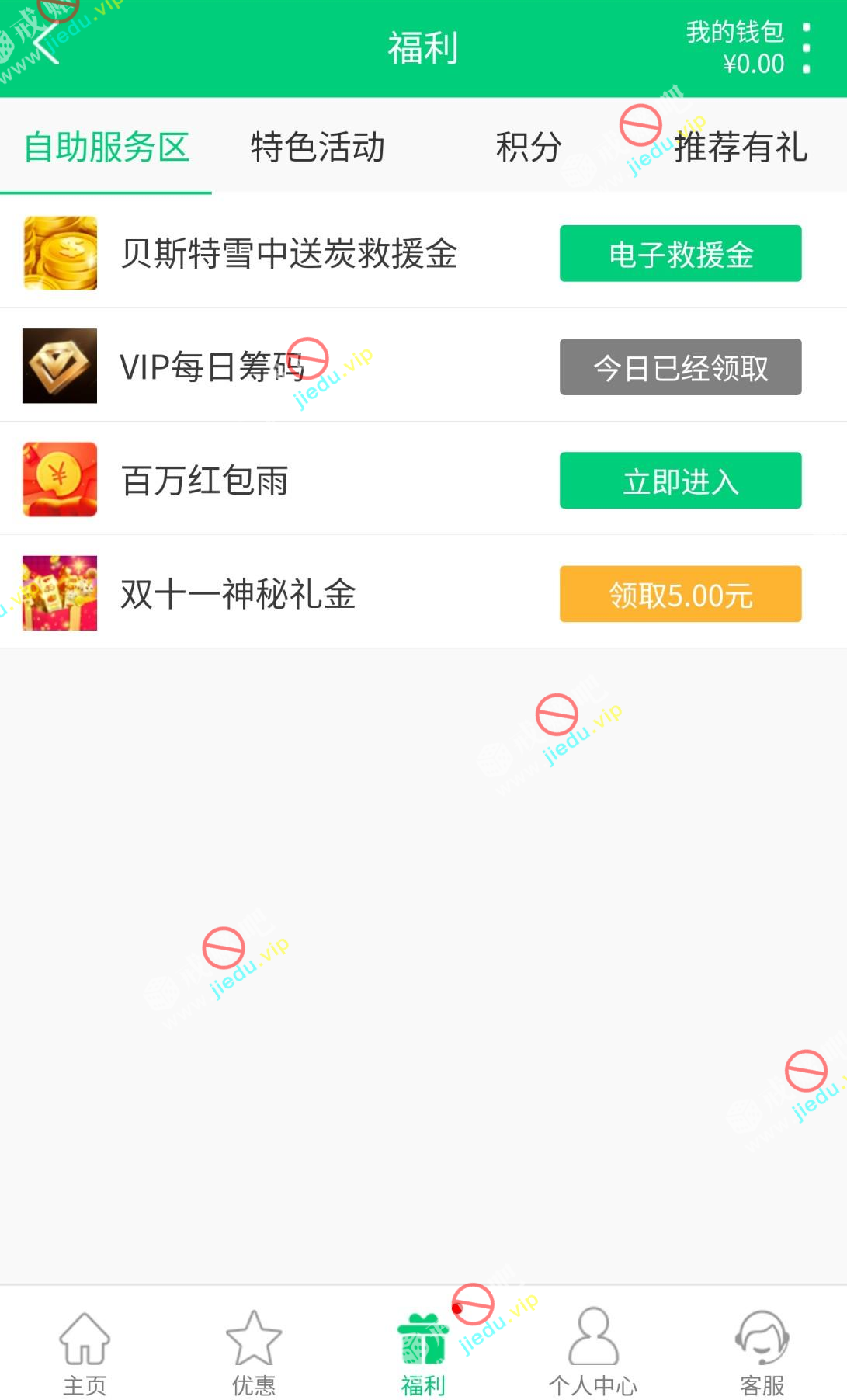Image resolution: width=847 pixels, height=1400 pixels.
Task: Contact 客服 from the bottom bar
Action: (762, 1353)
